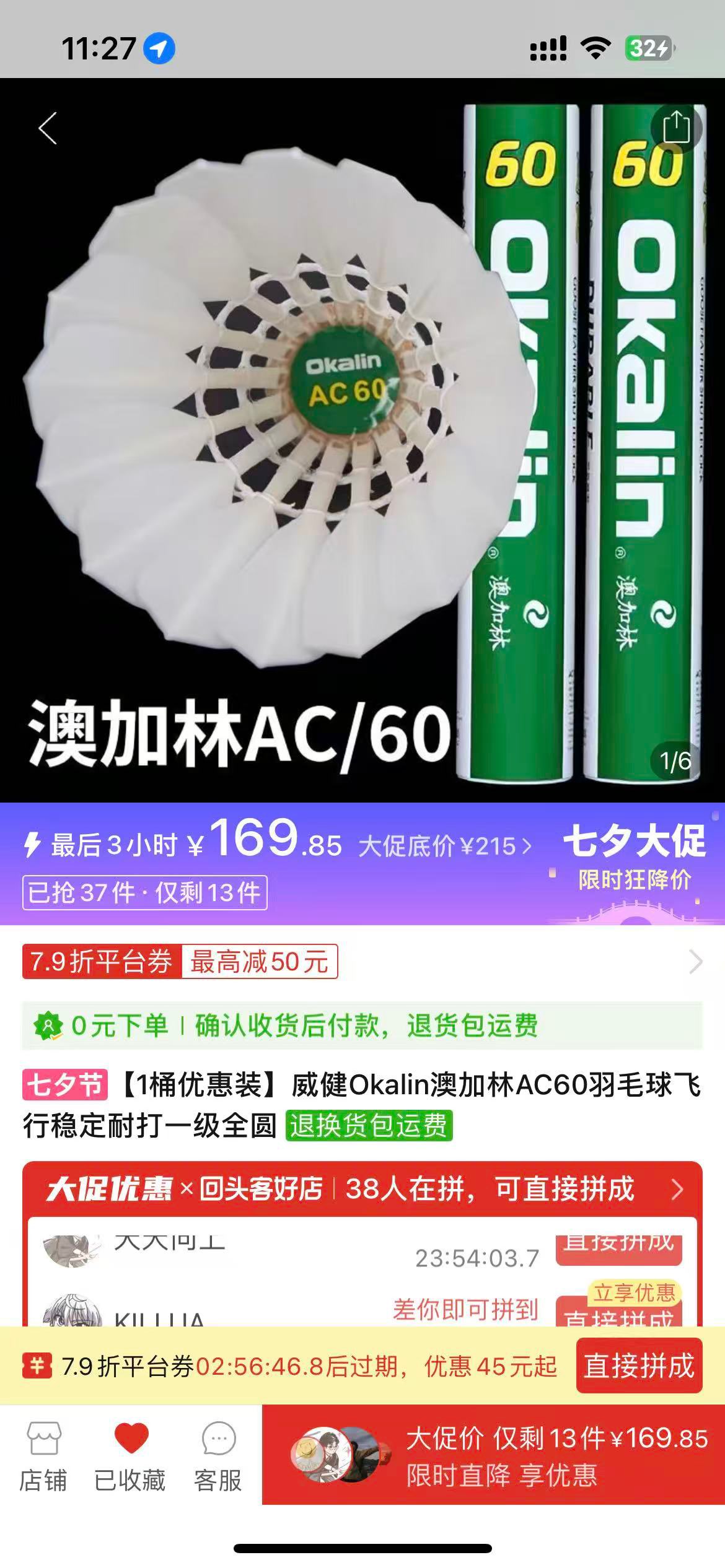Open the 7.9折平台券 coupon row
The image size is (725, 1568).
[362, 962]
